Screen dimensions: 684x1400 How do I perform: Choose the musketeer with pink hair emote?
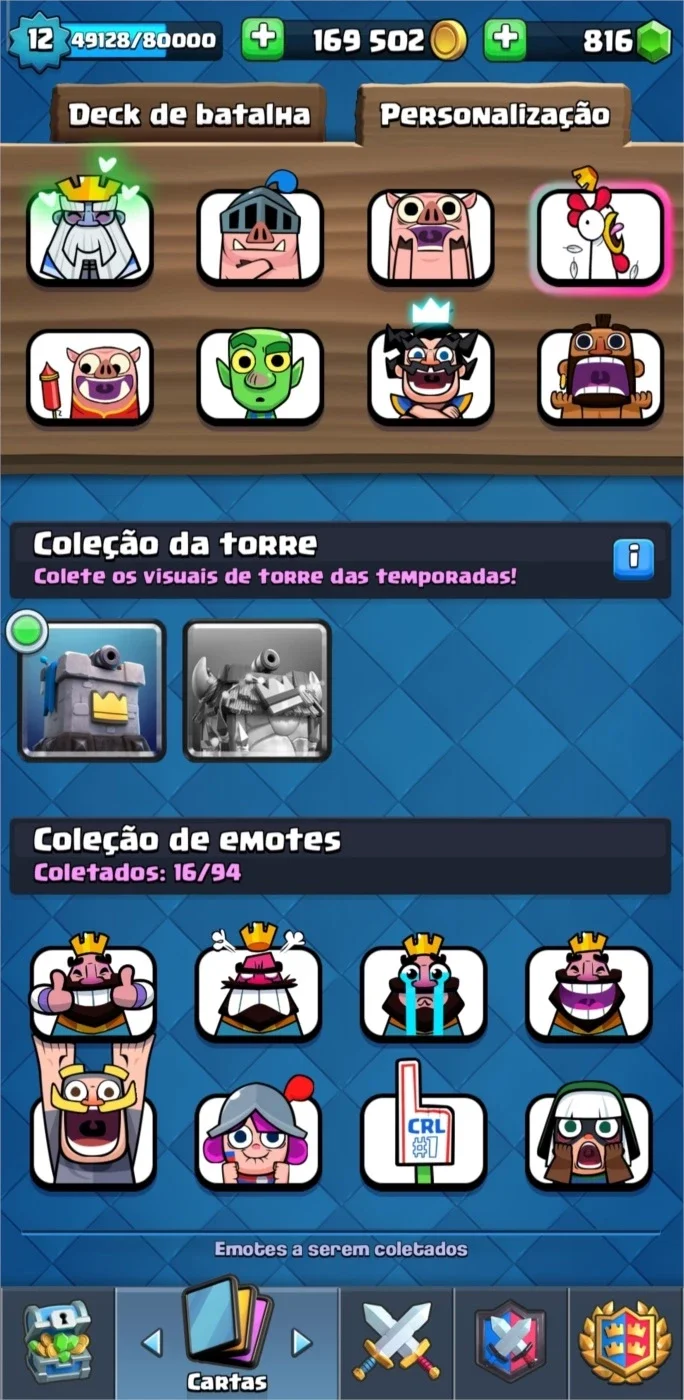click(258, 1140)
